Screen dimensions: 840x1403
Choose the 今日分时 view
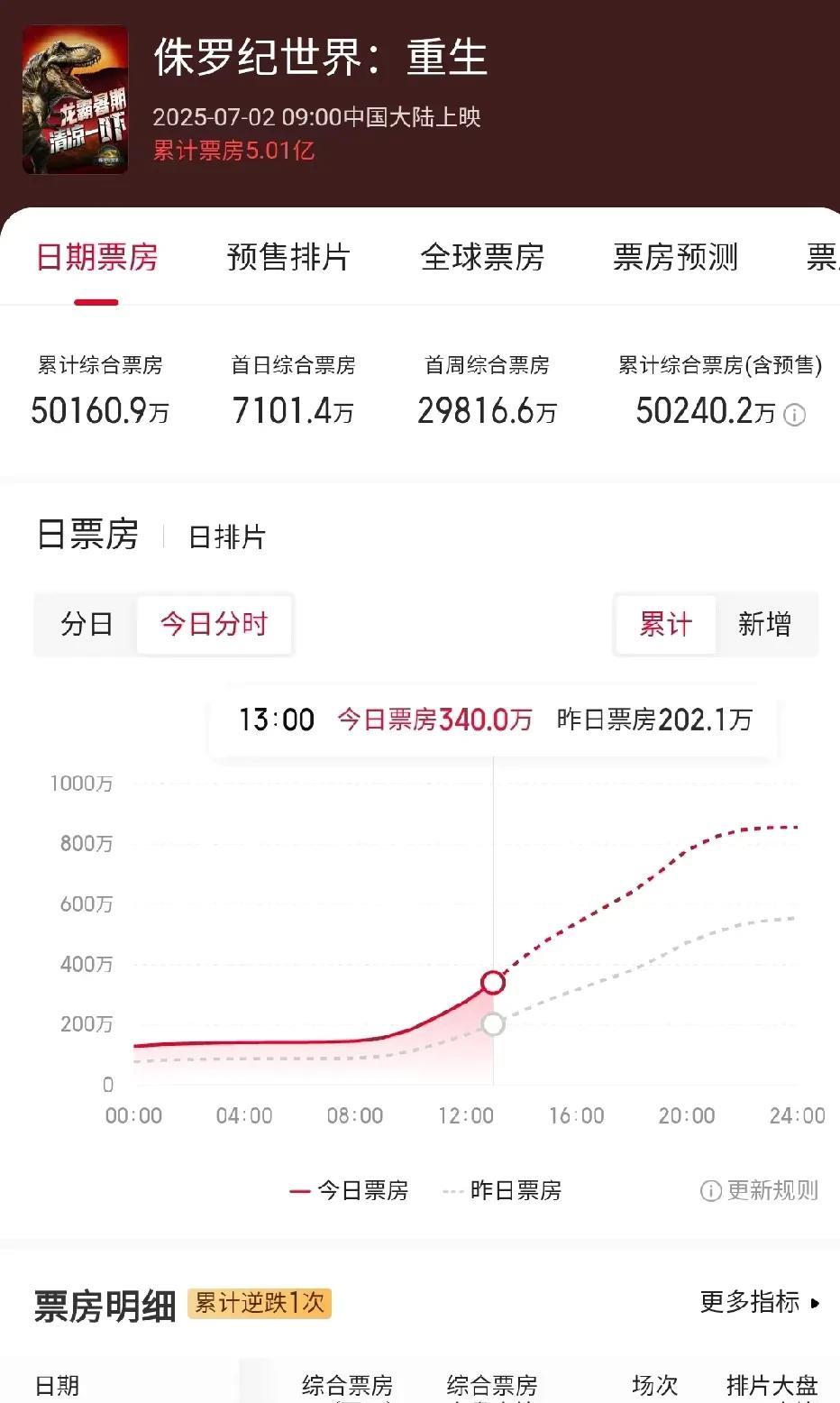coord(215,624)
